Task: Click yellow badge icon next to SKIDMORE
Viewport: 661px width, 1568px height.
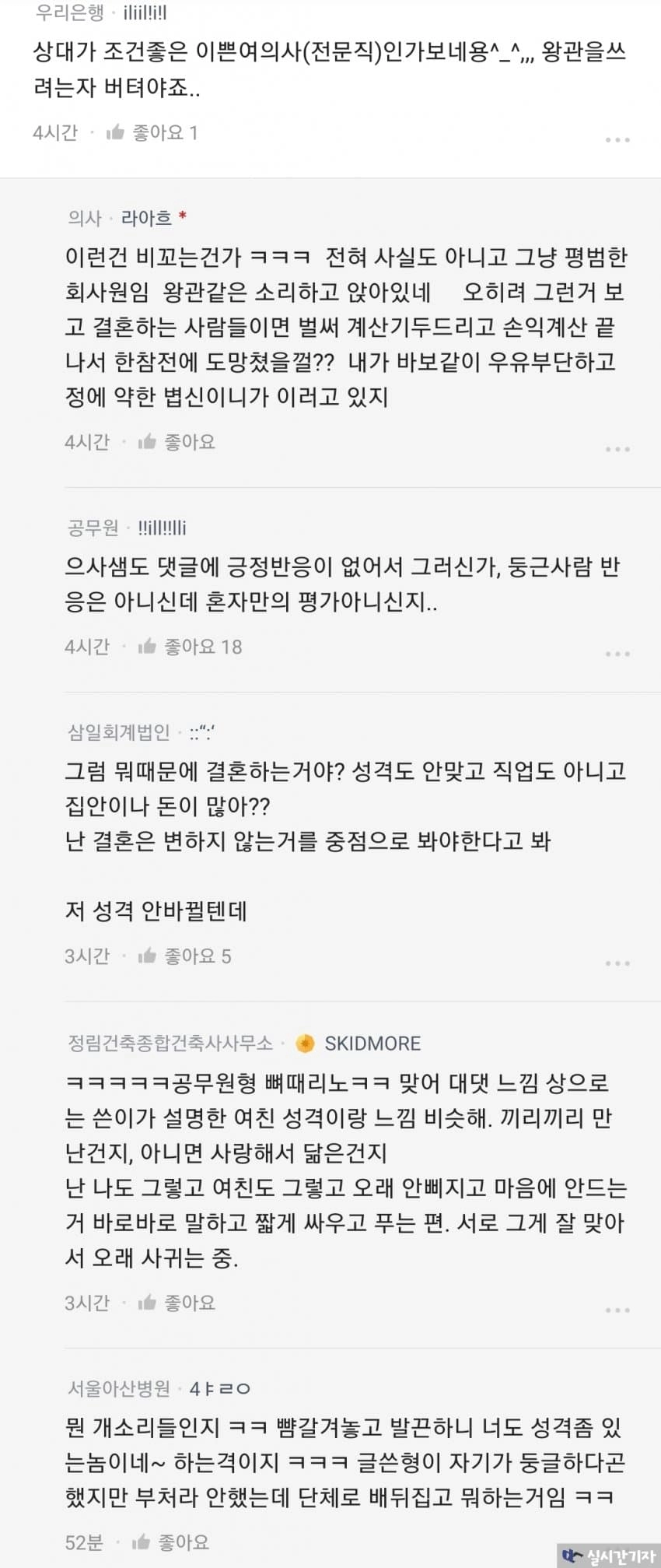Action: (305, 1043)
